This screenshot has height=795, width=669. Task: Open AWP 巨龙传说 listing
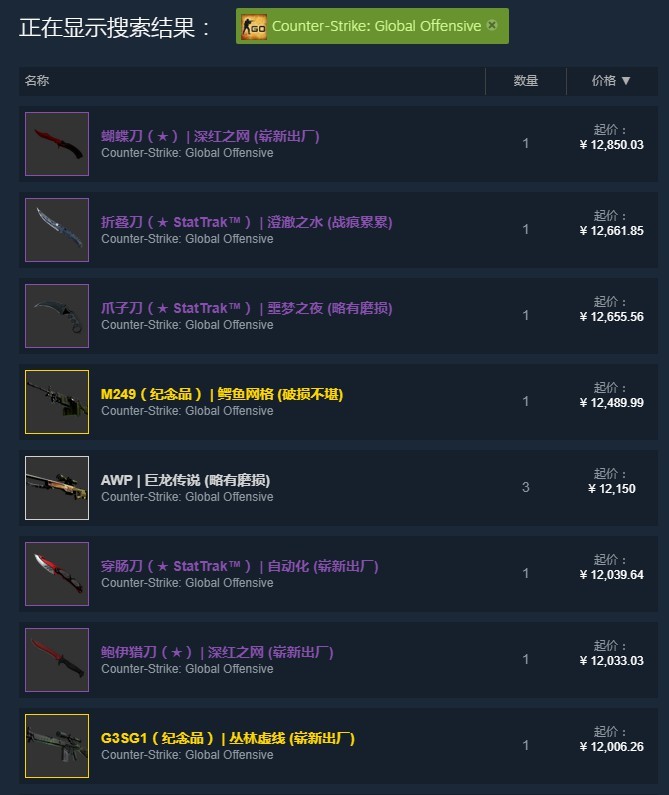(x=185, y=480)
